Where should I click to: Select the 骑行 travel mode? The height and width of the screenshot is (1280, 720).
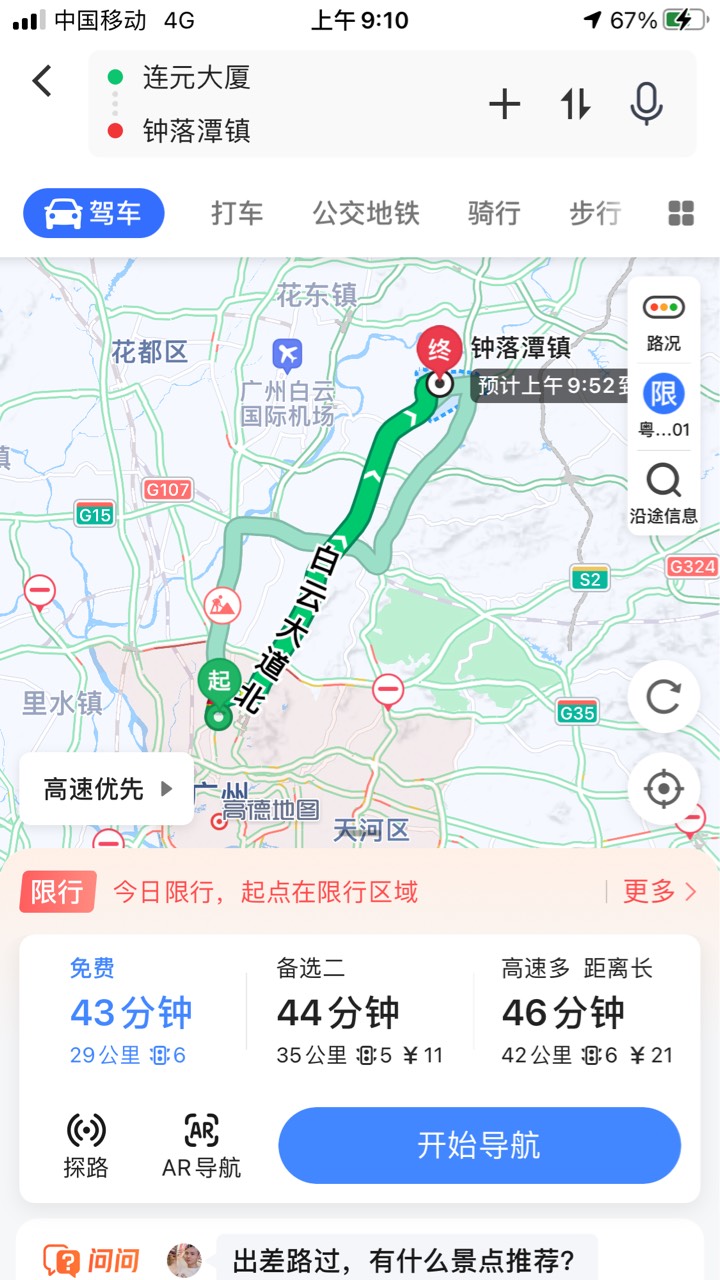click(x=494, y=213)
